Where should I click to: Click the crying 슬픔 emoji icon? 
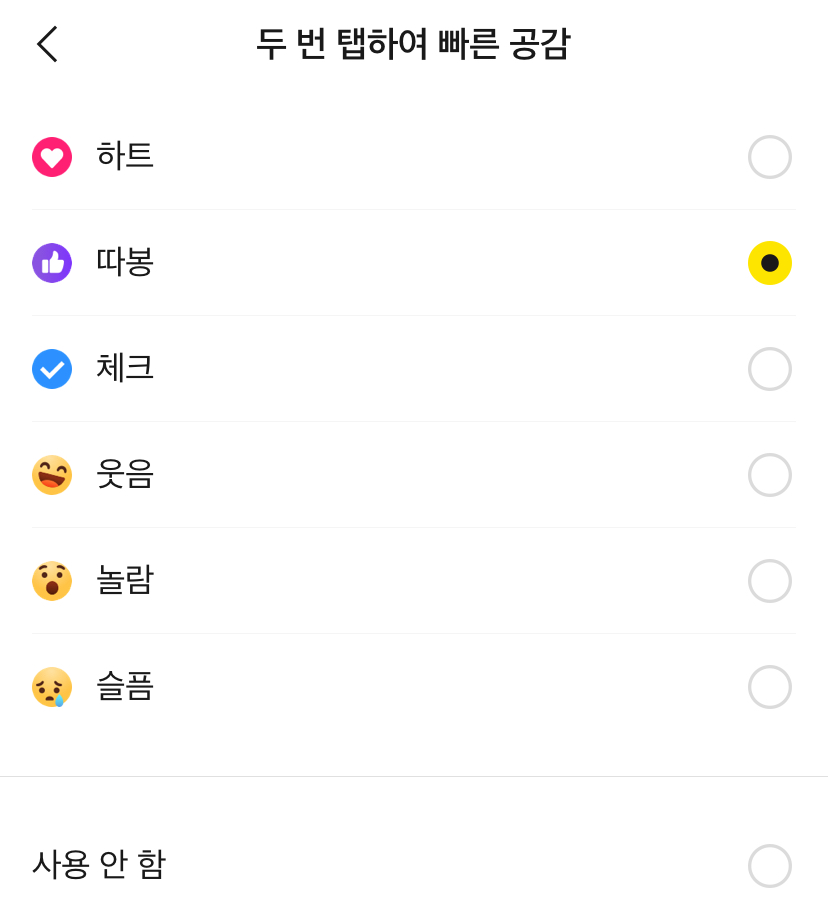52,687
